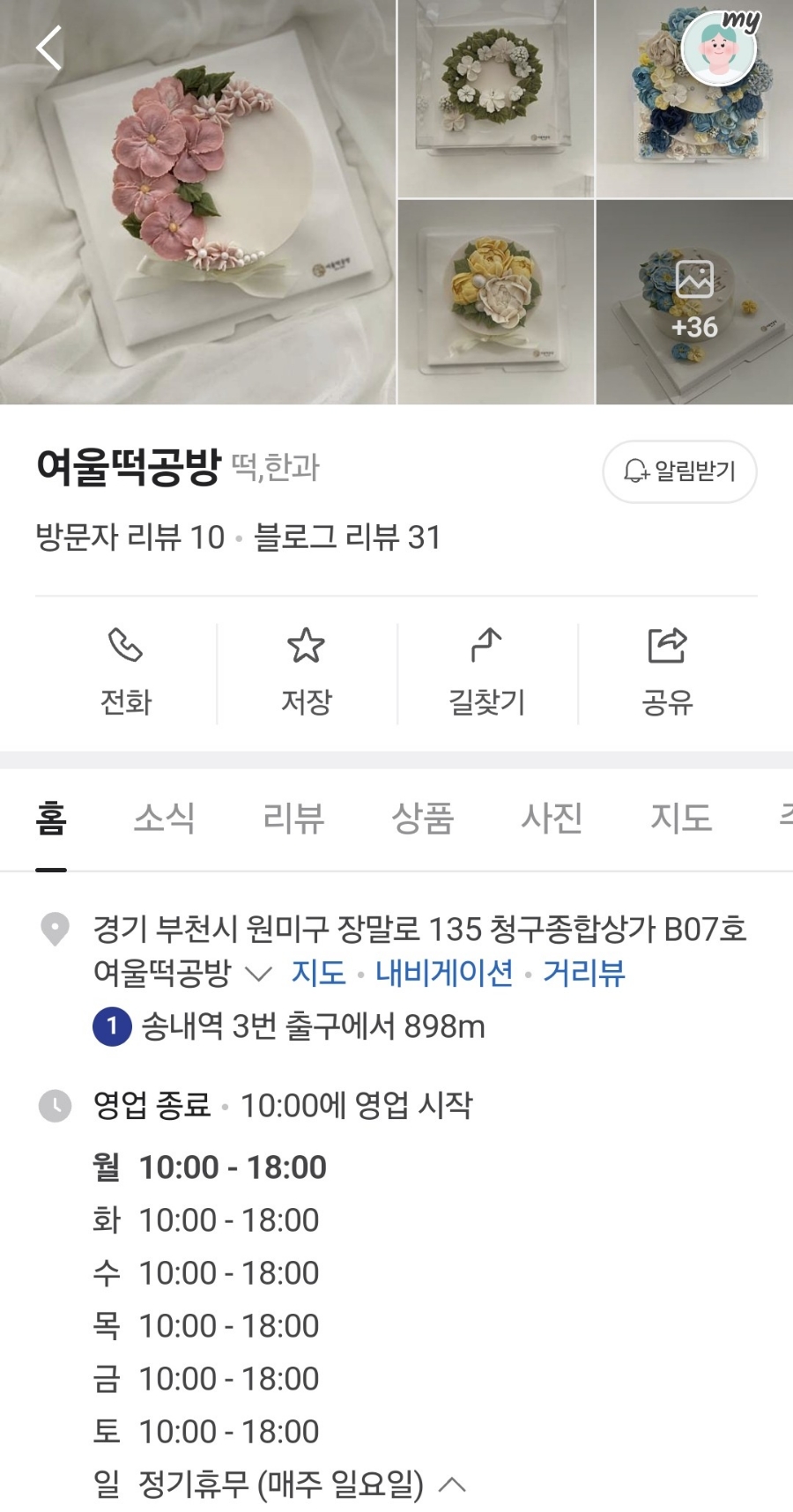The image size is (793, 1512).
Task: Switch to the 리뷰 tab
Action: pos(293,819)
